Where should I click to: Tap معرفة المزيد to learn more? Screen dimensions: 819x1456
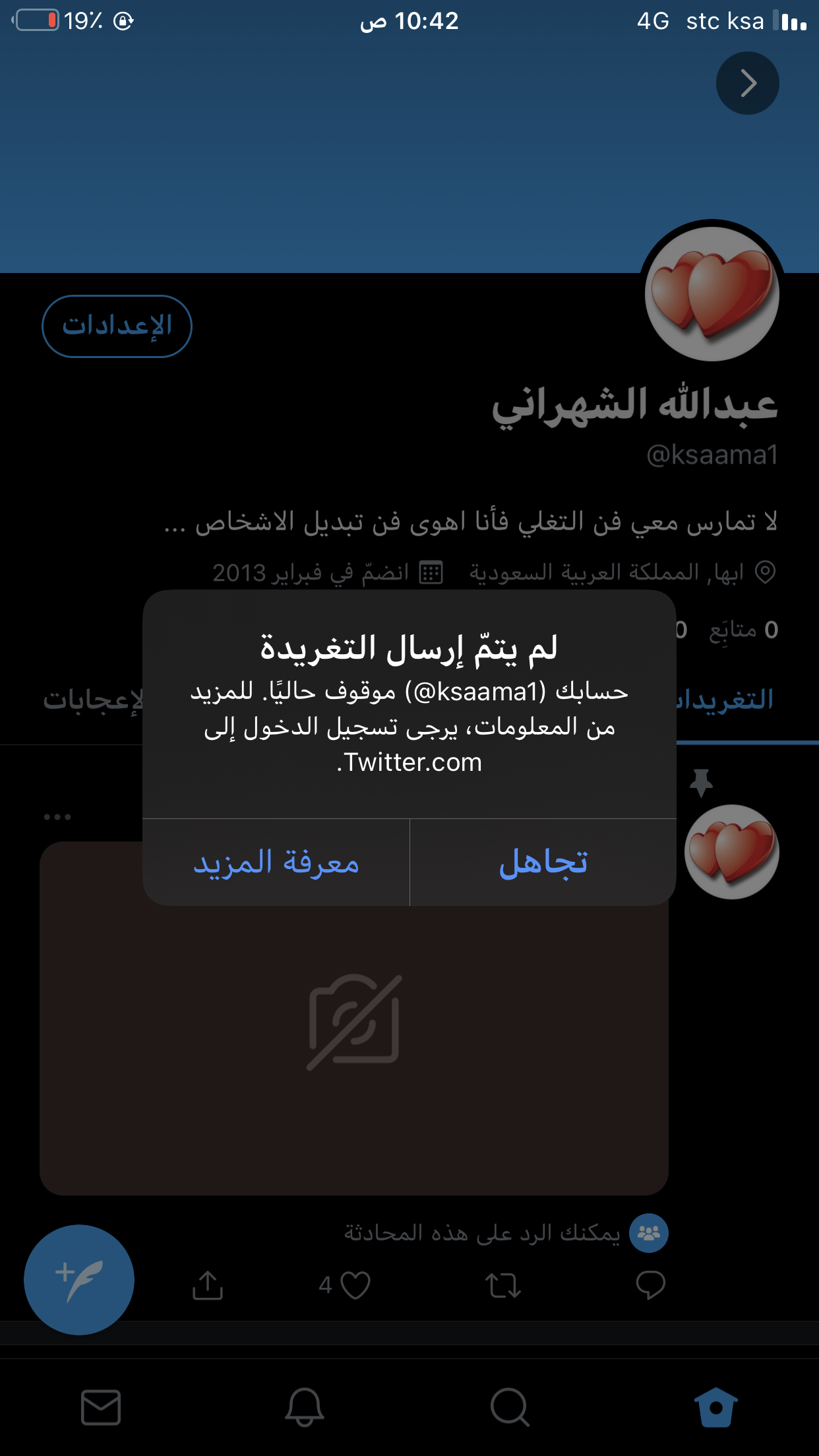click(x=276, y=863)
